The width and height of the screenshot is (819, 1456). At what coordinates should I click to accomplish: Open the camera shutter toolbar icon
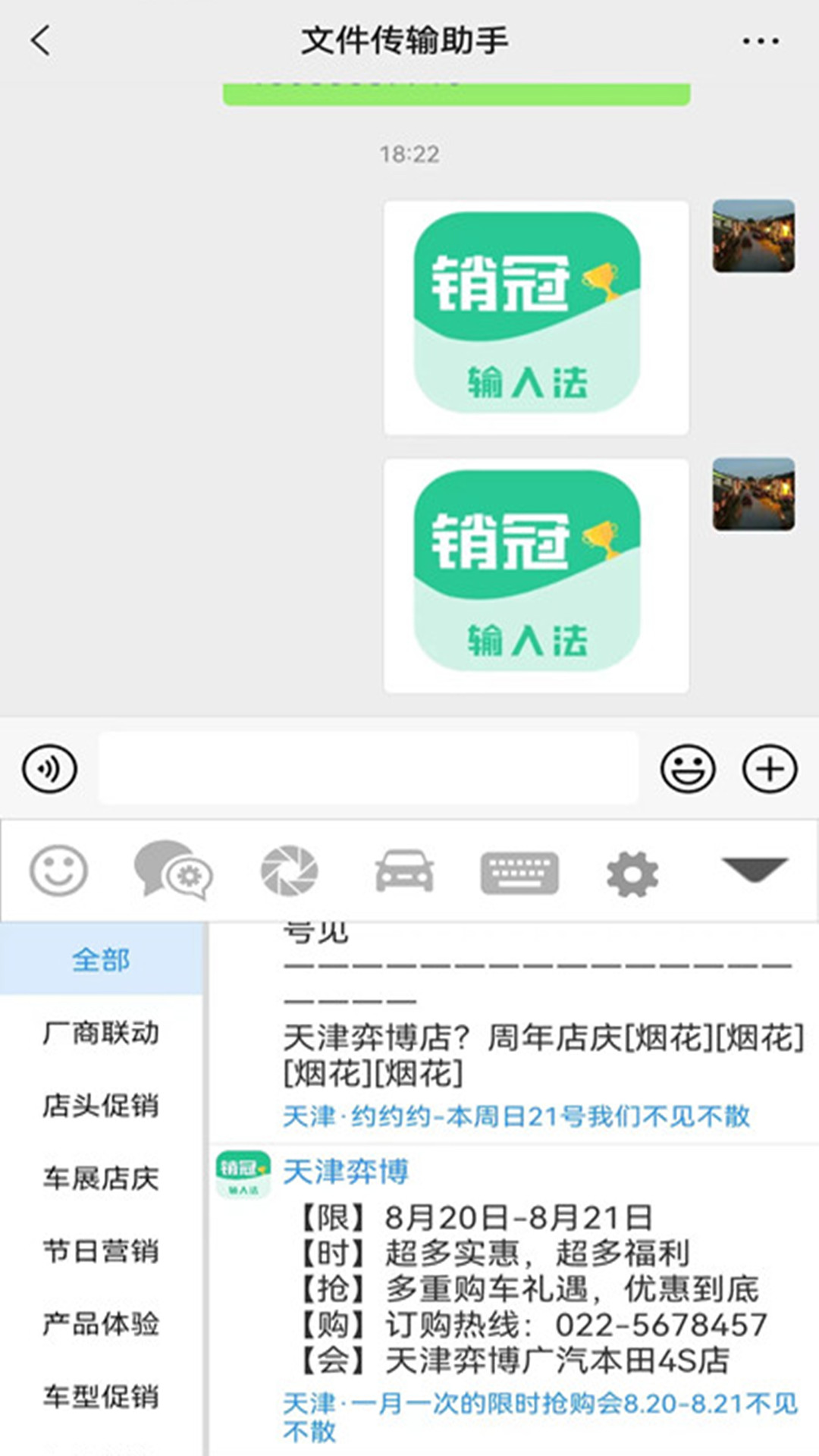tap(289, 871)
